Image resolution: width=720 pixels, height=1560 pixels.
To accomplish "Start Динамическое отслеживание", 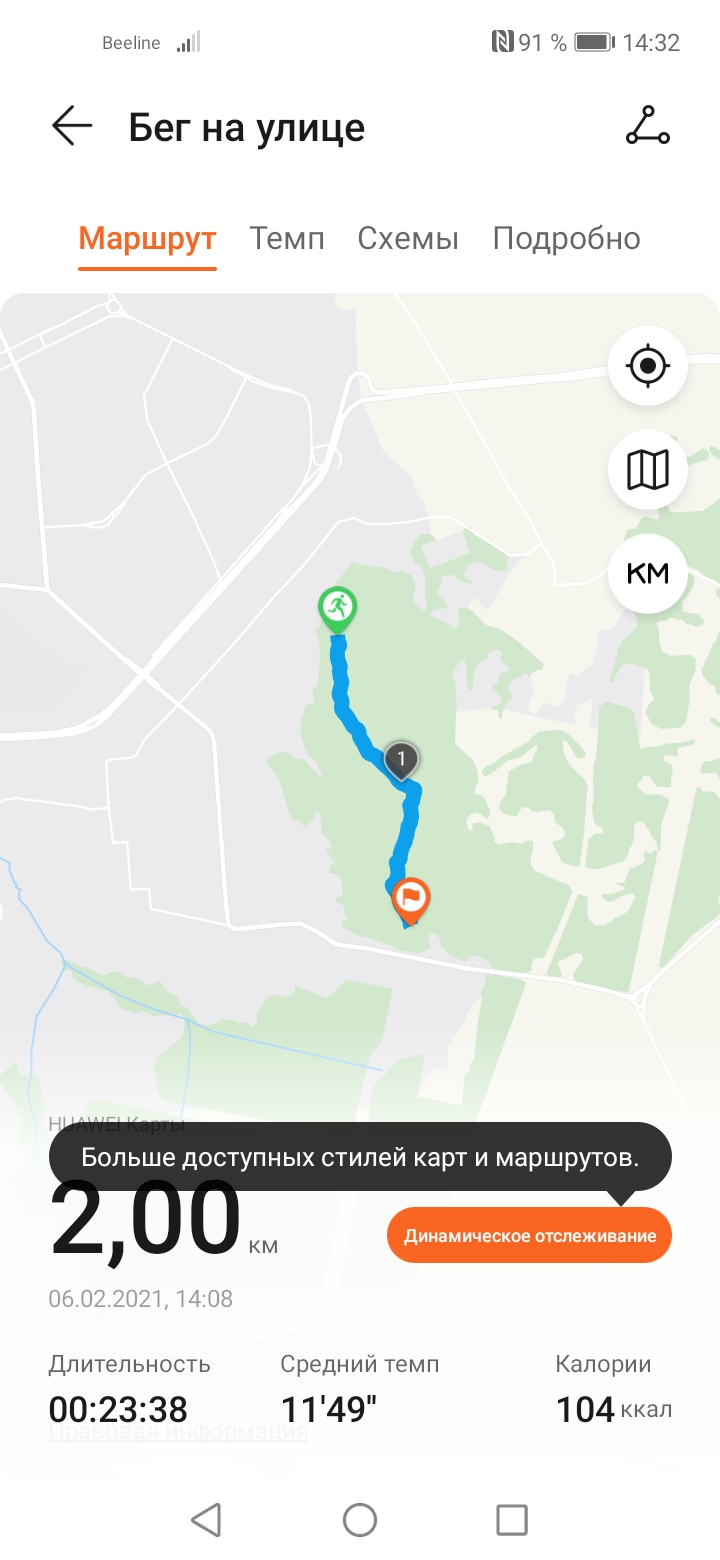I will [529, 1236].
